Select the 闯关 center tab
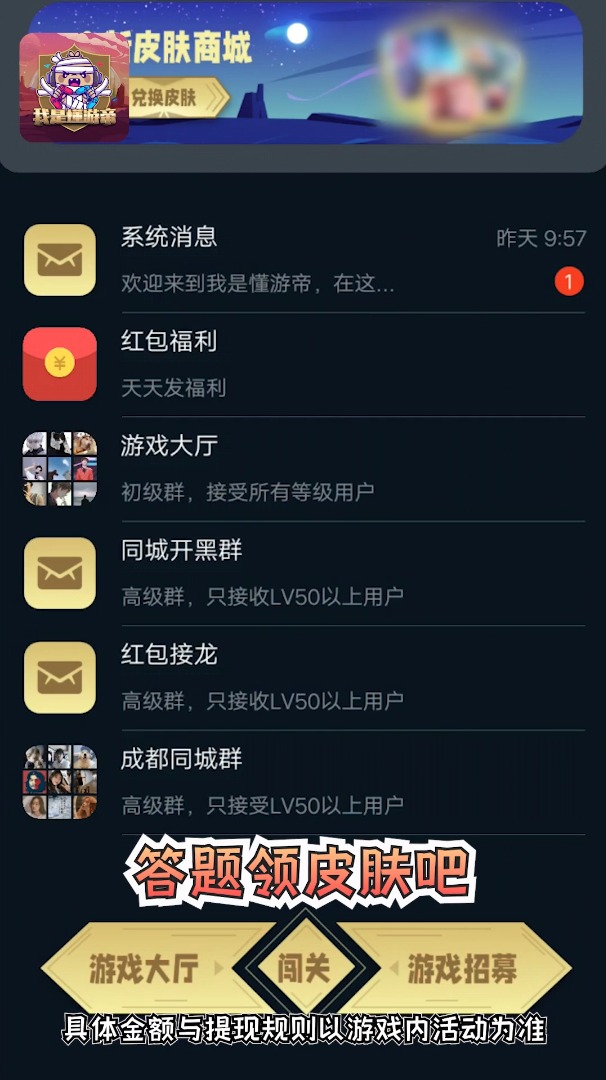The width and height of the screenshot is (606, 1080). [x=304, y=968]
